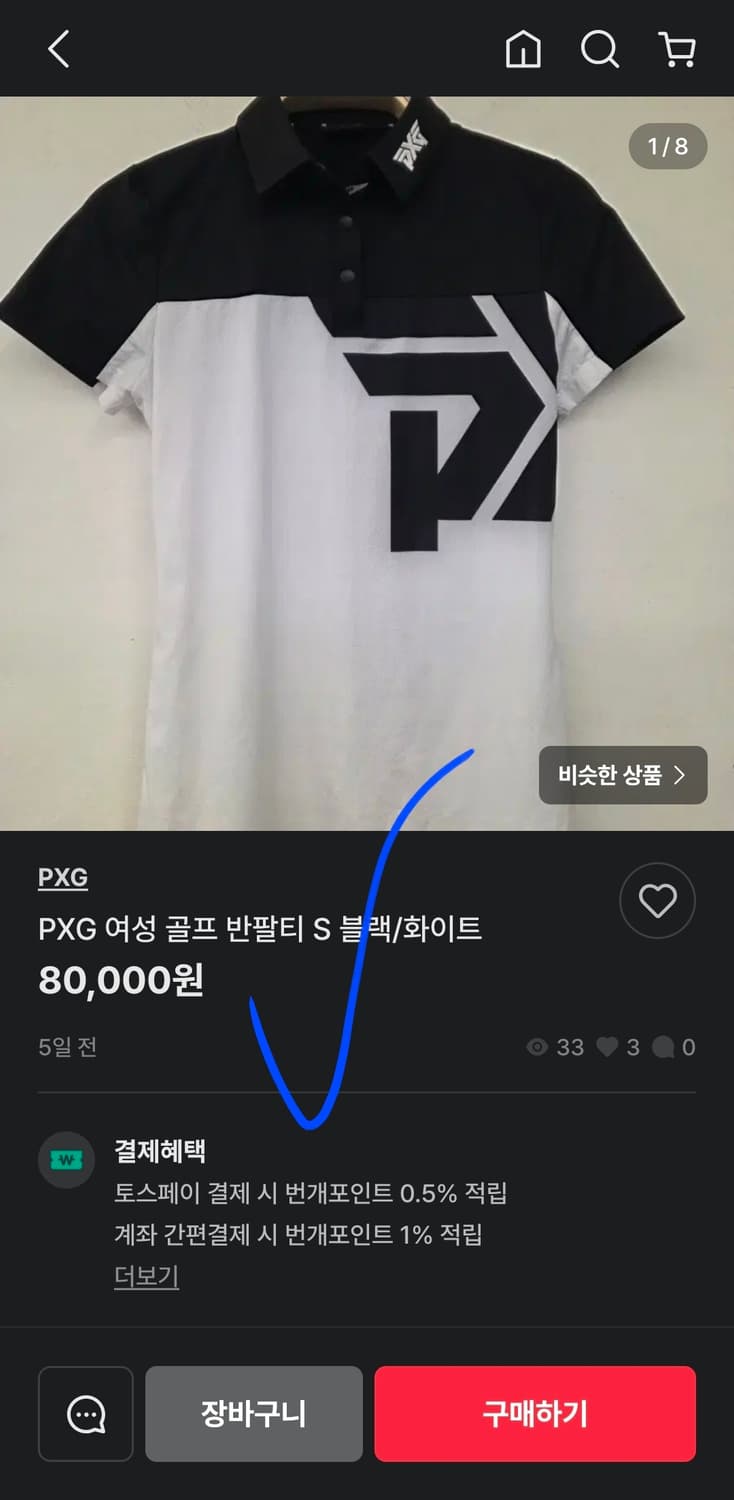This screenshot has height=1500, width=734.
Task: Open the PXG brand page
Action: coord(62,876)
